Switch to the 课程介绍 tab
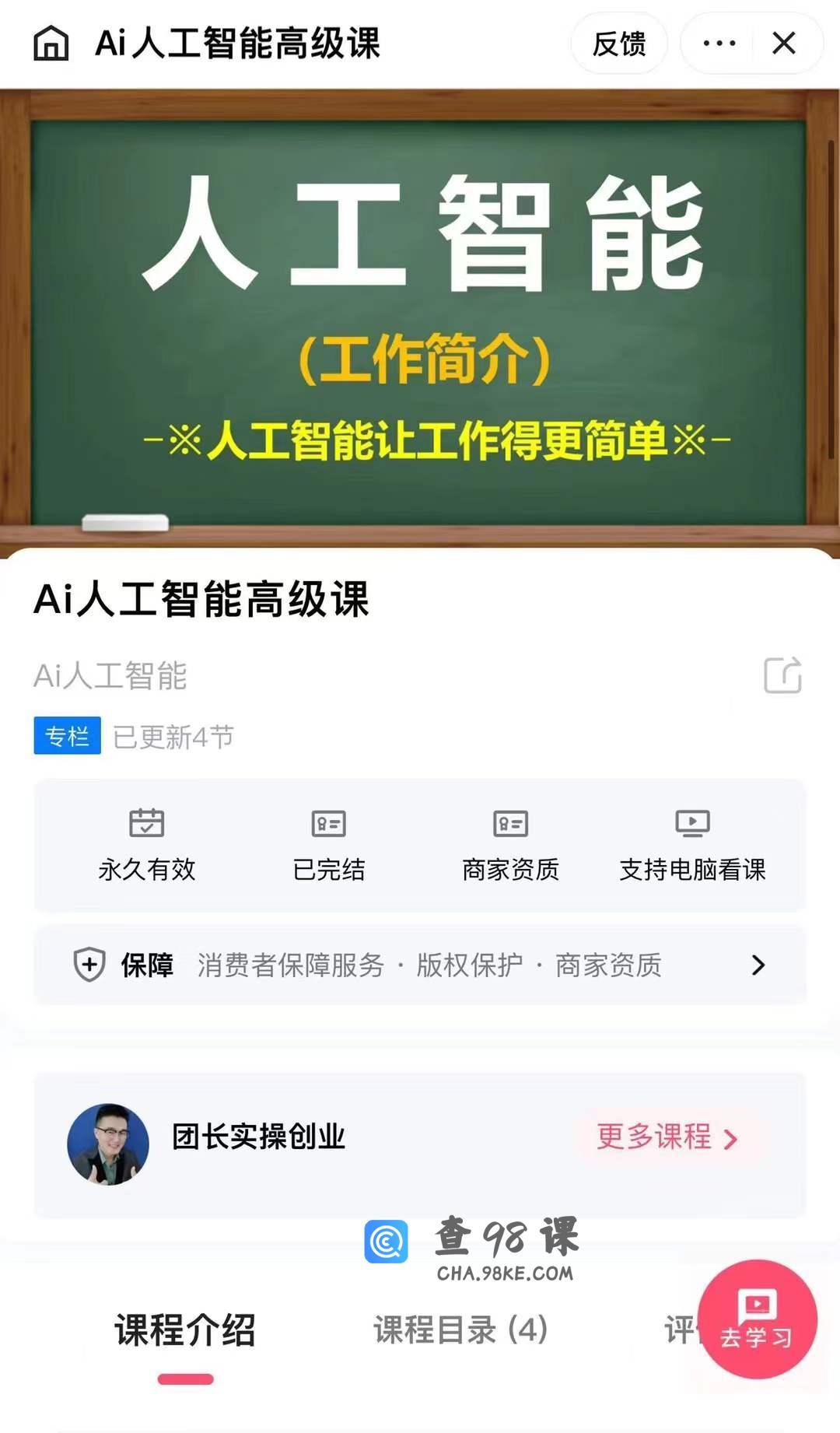 click(185, 1330)
